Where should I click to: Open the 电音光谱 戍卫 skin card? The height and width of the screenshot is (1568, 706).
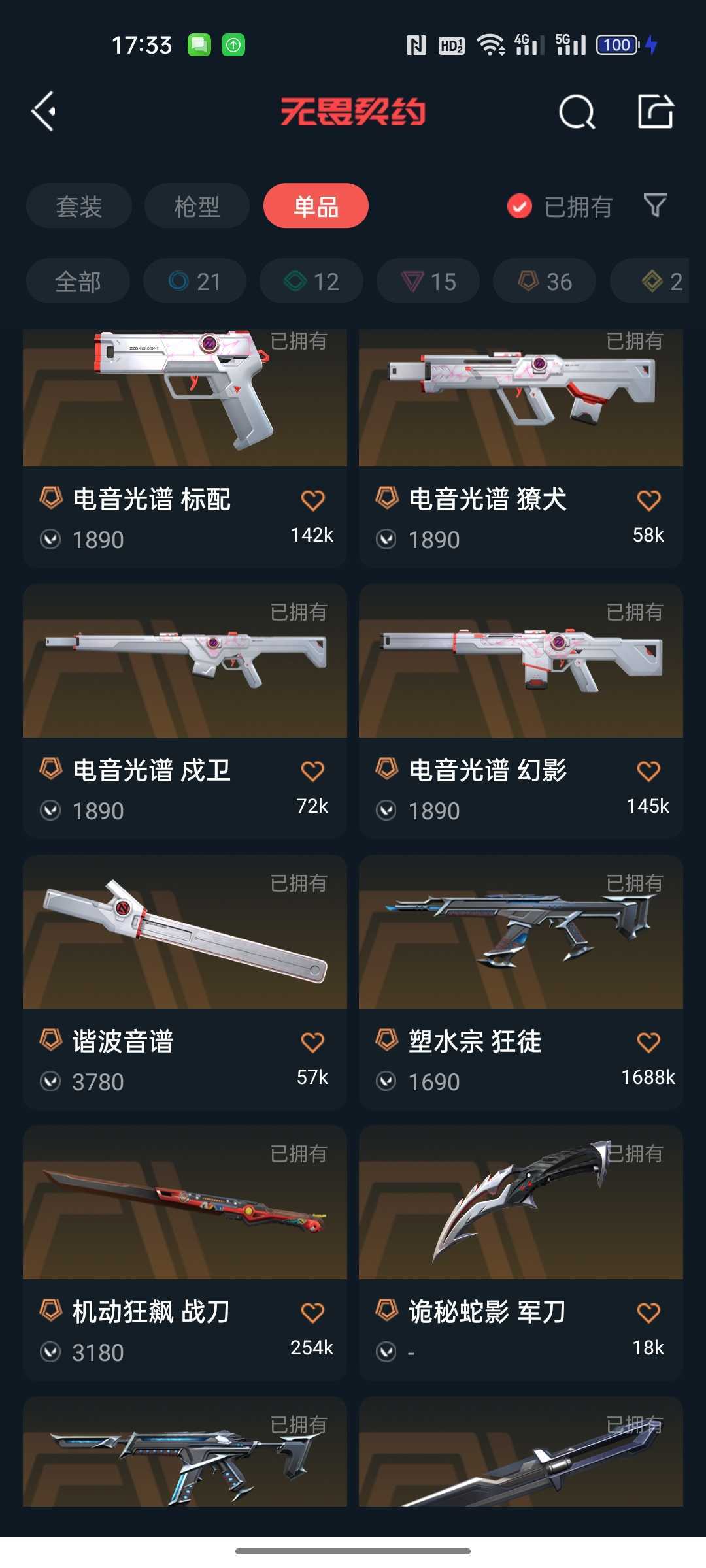point(185,711)
